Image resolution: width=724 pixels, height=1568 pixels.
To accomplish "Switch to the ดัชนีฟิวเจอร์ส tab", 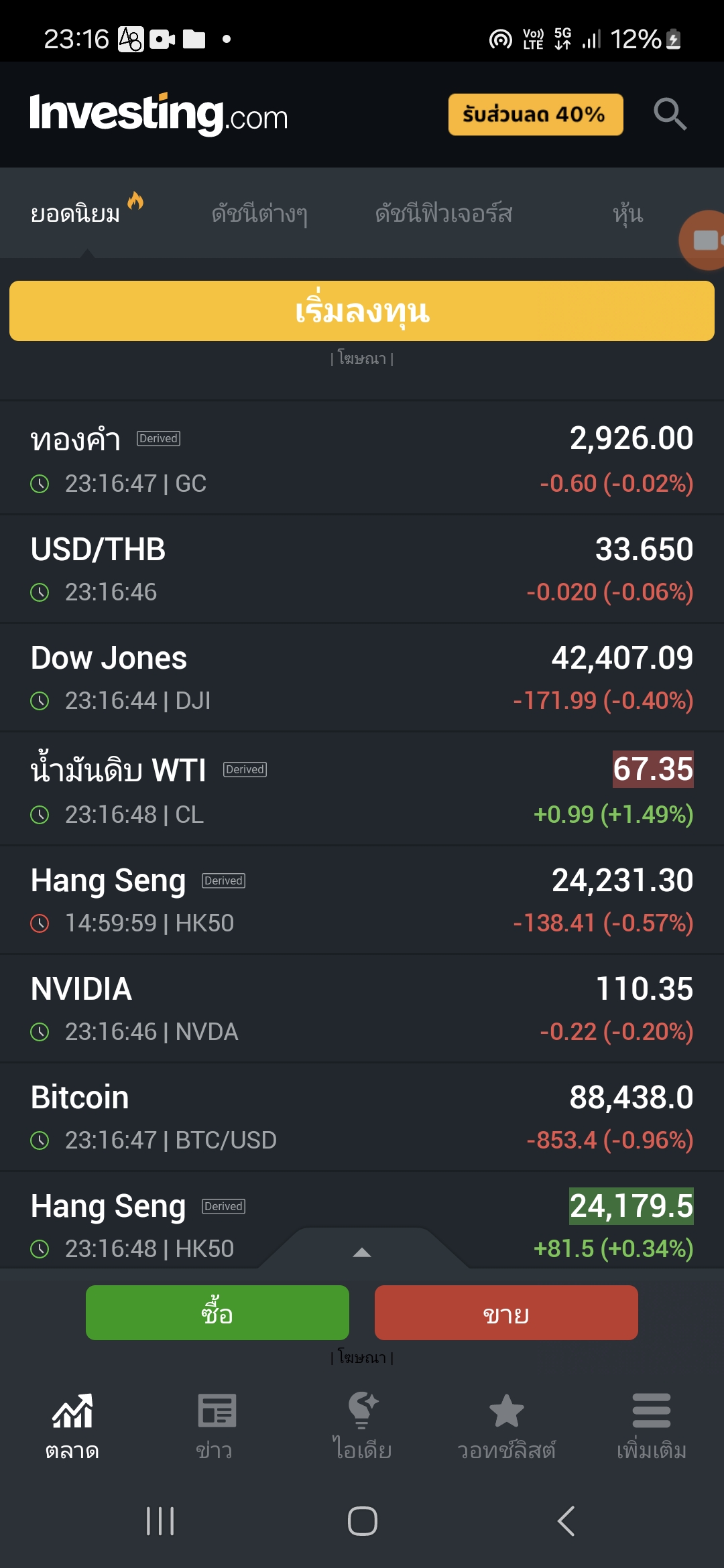I will coord(444,214).
